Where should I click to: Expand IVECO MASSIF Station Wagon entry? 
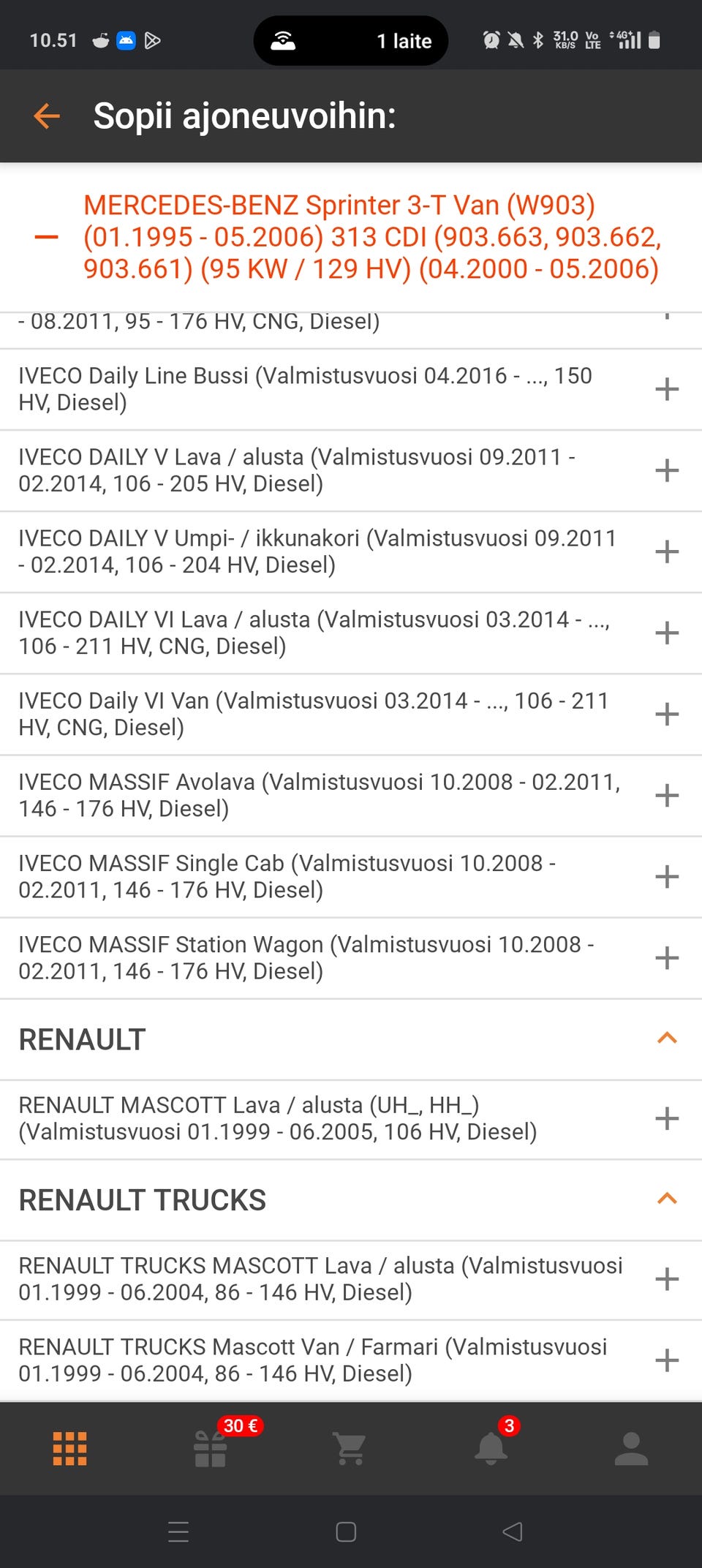pos(666,957)
